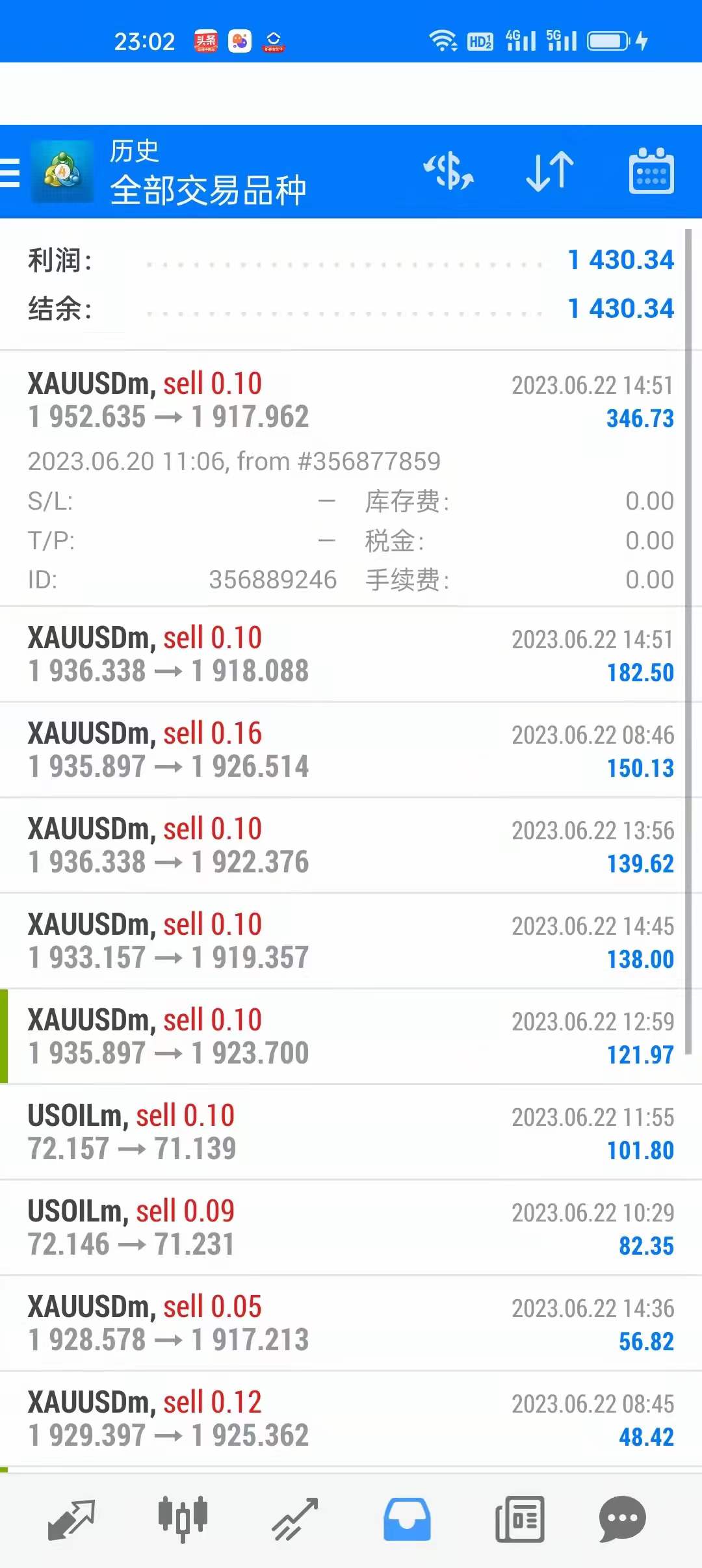The width and height of the screenshot is (702, 1568).
Task: Switch to the Trade tab
Action: pyautogui.click(x=295, y=1520)
